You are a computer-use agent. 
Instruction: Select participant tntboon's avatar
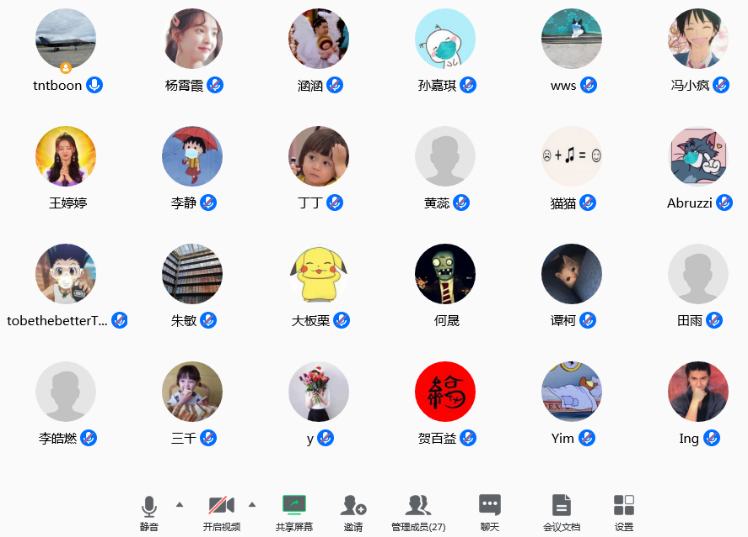[x=65, y=39]
